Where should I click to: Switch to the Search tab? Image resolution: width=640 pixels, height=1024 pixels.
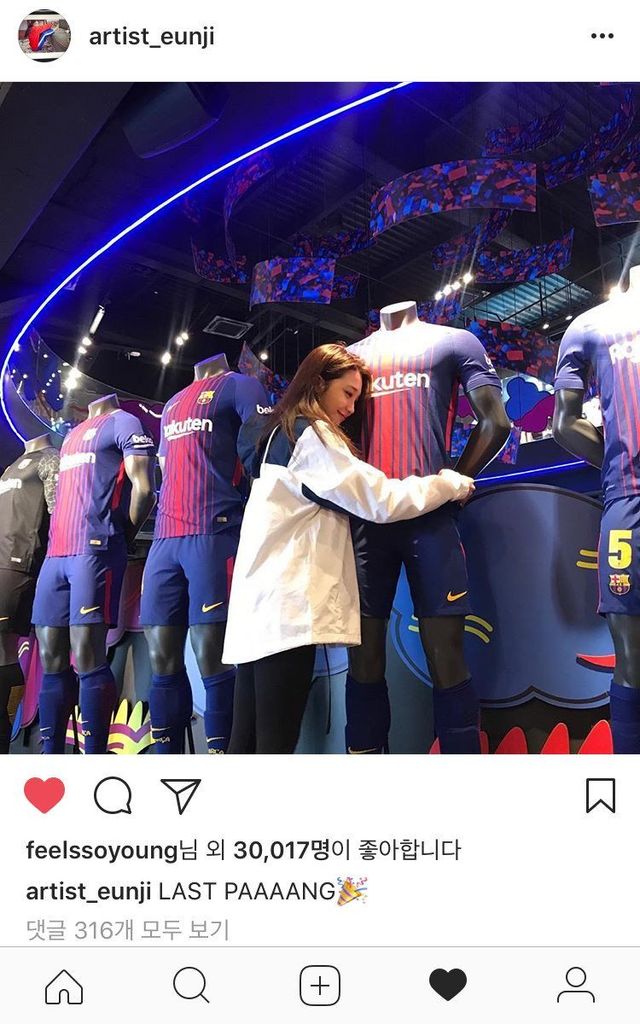pos(191,986)
